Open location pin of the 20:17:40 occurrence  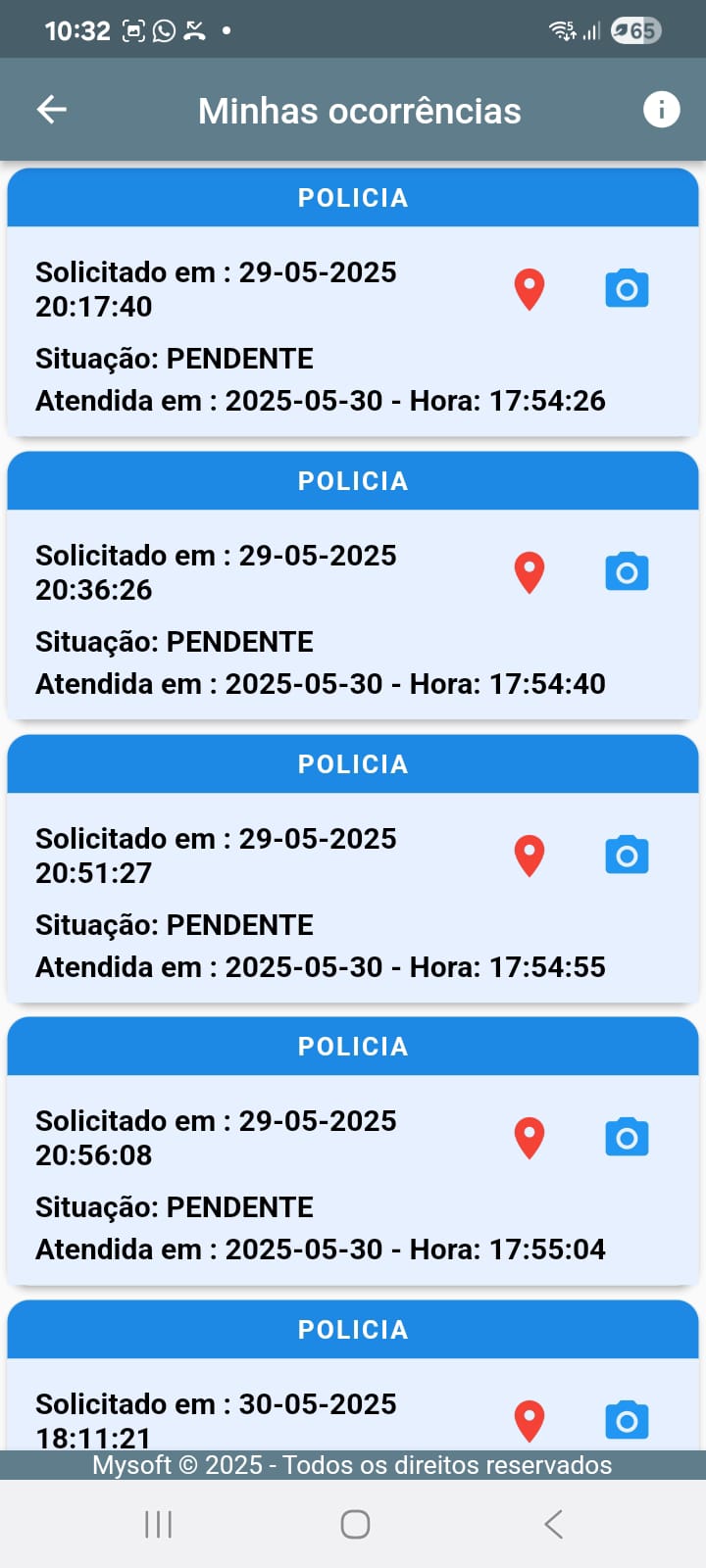(529, 288)
